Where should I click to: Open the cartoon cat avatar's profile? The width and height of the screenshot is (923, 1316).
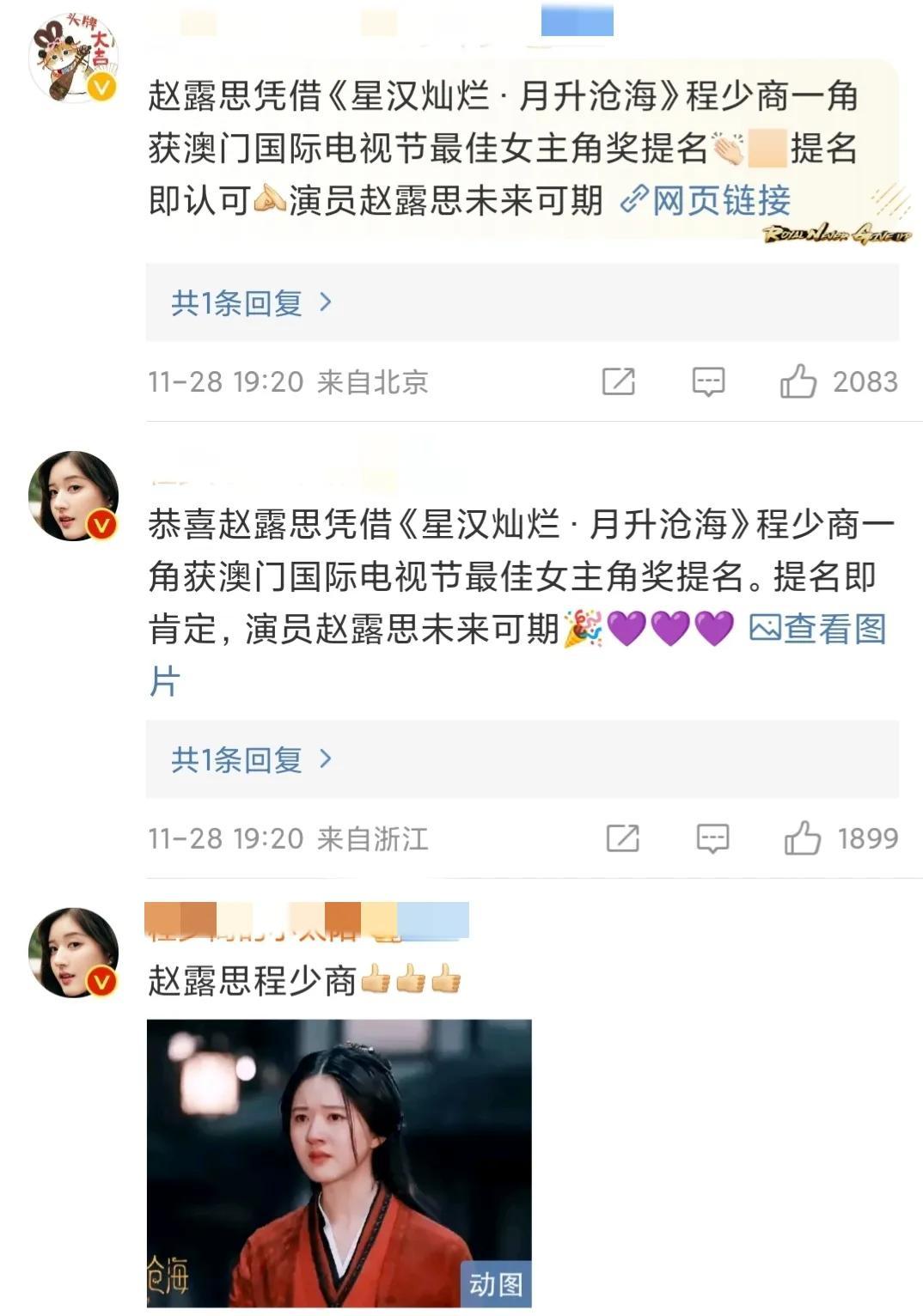coord(73,58)
